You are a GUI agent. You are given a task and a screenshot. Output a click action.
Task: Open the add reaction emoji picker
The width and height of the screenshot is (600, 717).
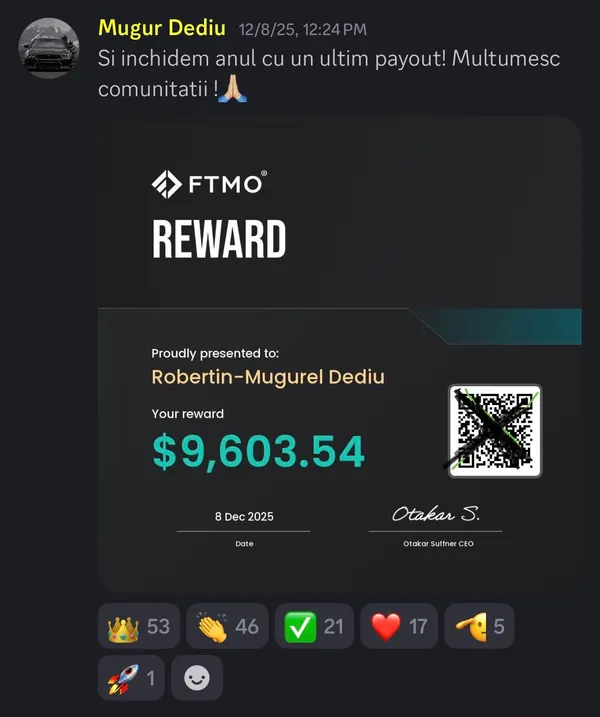click(x=197, y=678)
